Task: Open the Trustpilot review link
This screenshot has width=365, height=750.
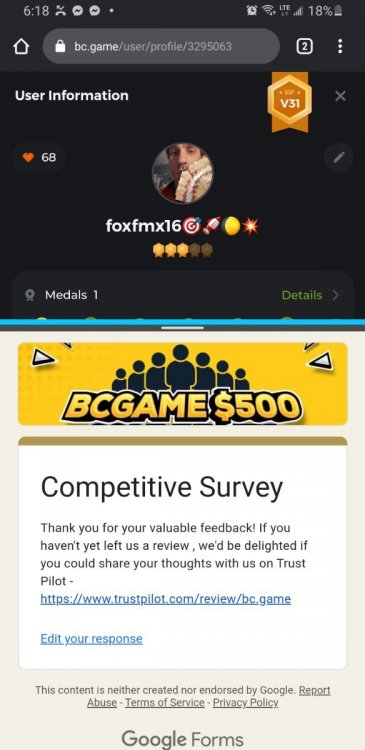Action: pyautogui.click(x=166, y=599)
